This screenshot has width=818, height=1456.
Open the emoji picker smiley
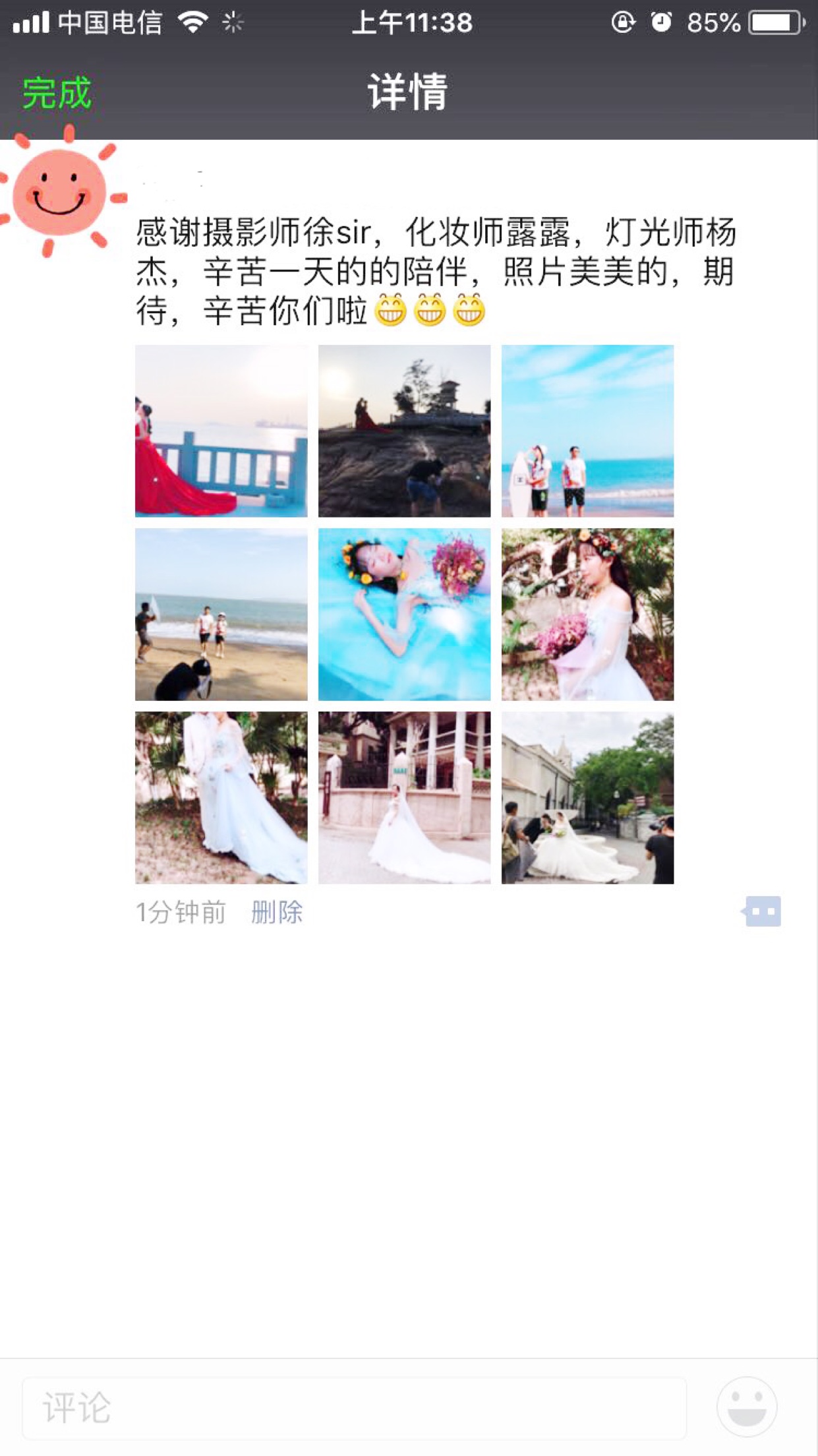coord(747,1407)
